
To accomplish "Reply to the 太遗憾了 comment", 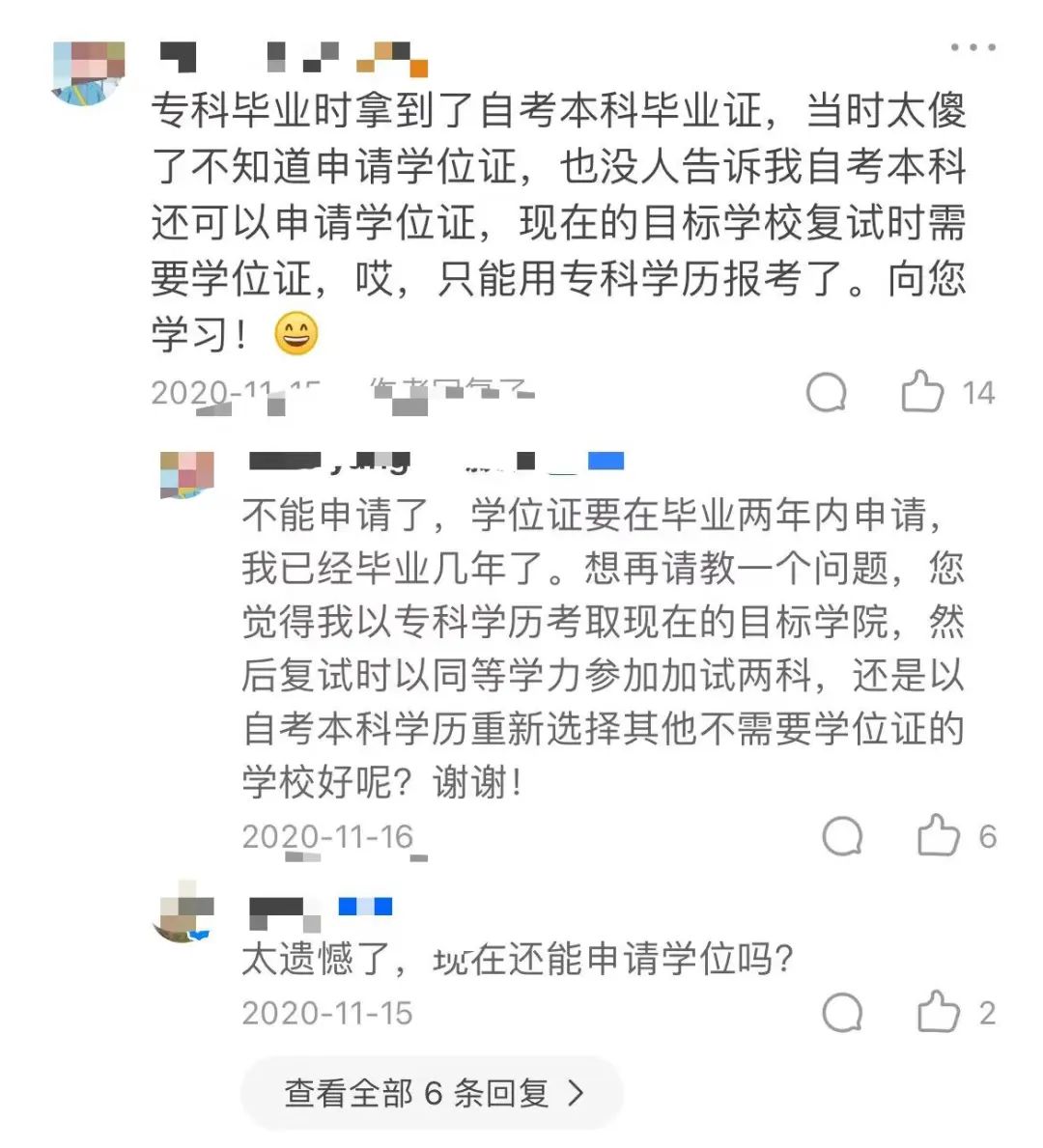I will (842, 1013).
